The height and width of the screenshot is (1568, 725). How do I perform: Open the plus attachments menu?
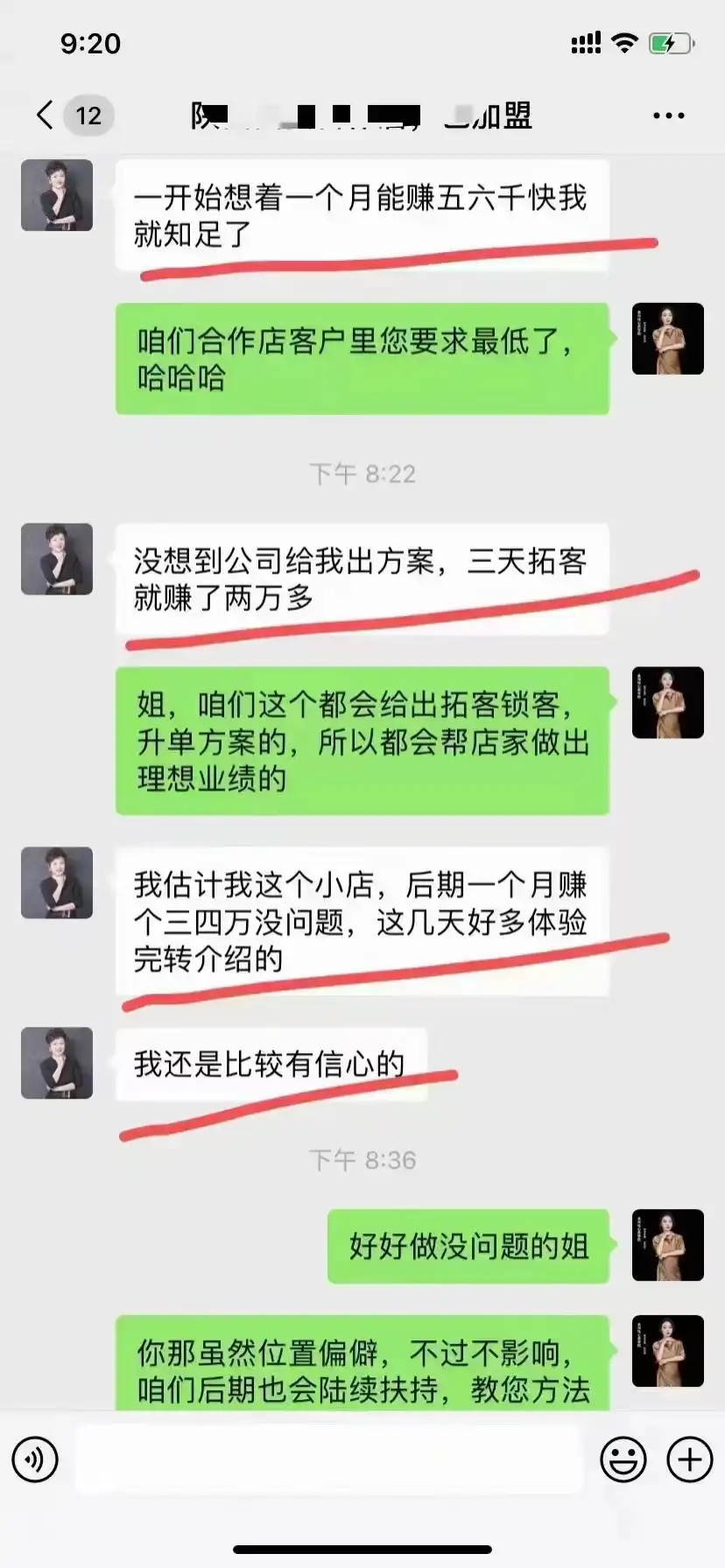tap(689, 1459)
